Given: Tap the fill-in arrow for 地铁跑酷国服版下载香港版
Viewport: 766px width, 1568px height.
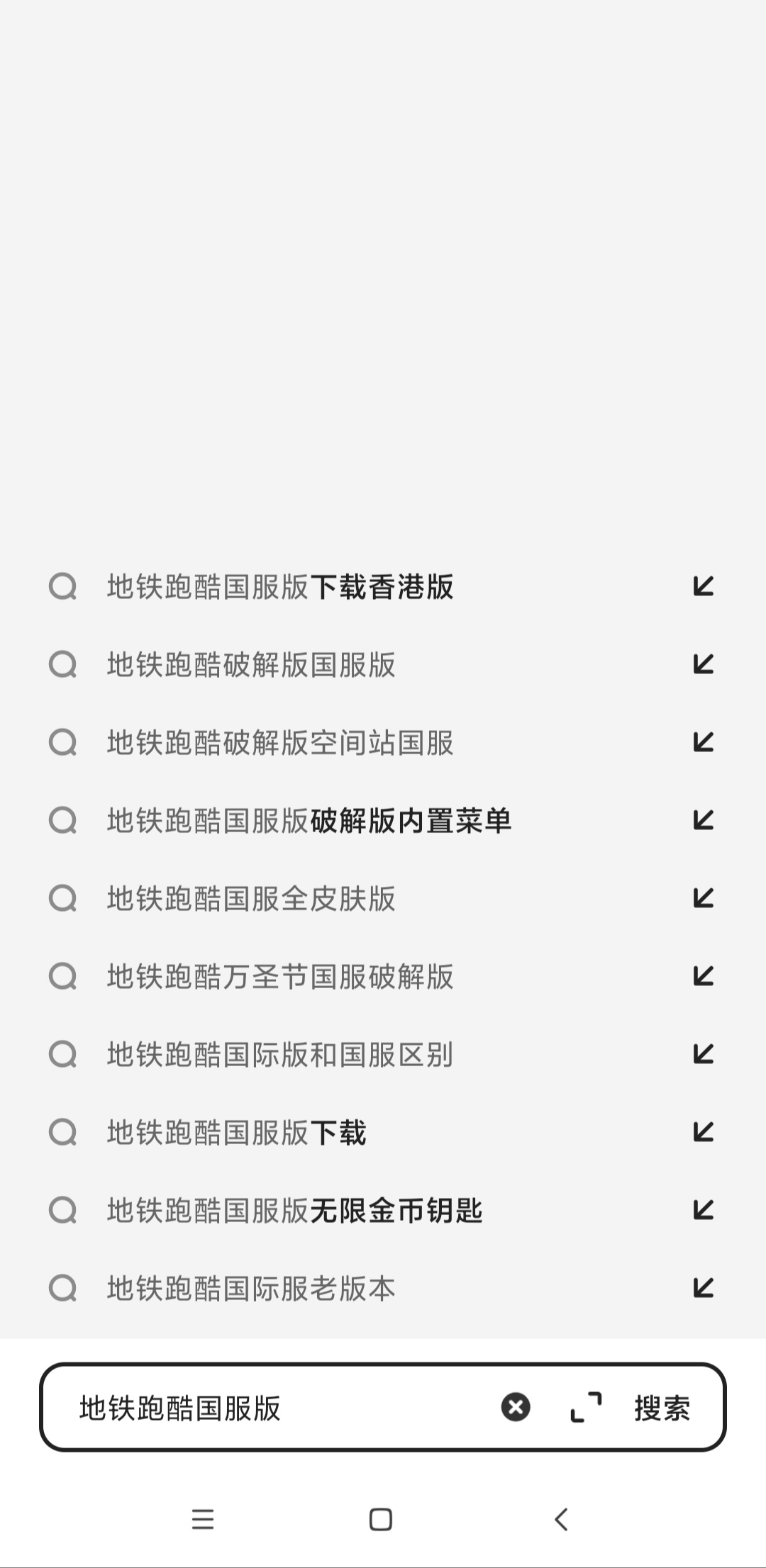Looking at the screenshot, I should (x=703, y=586).
